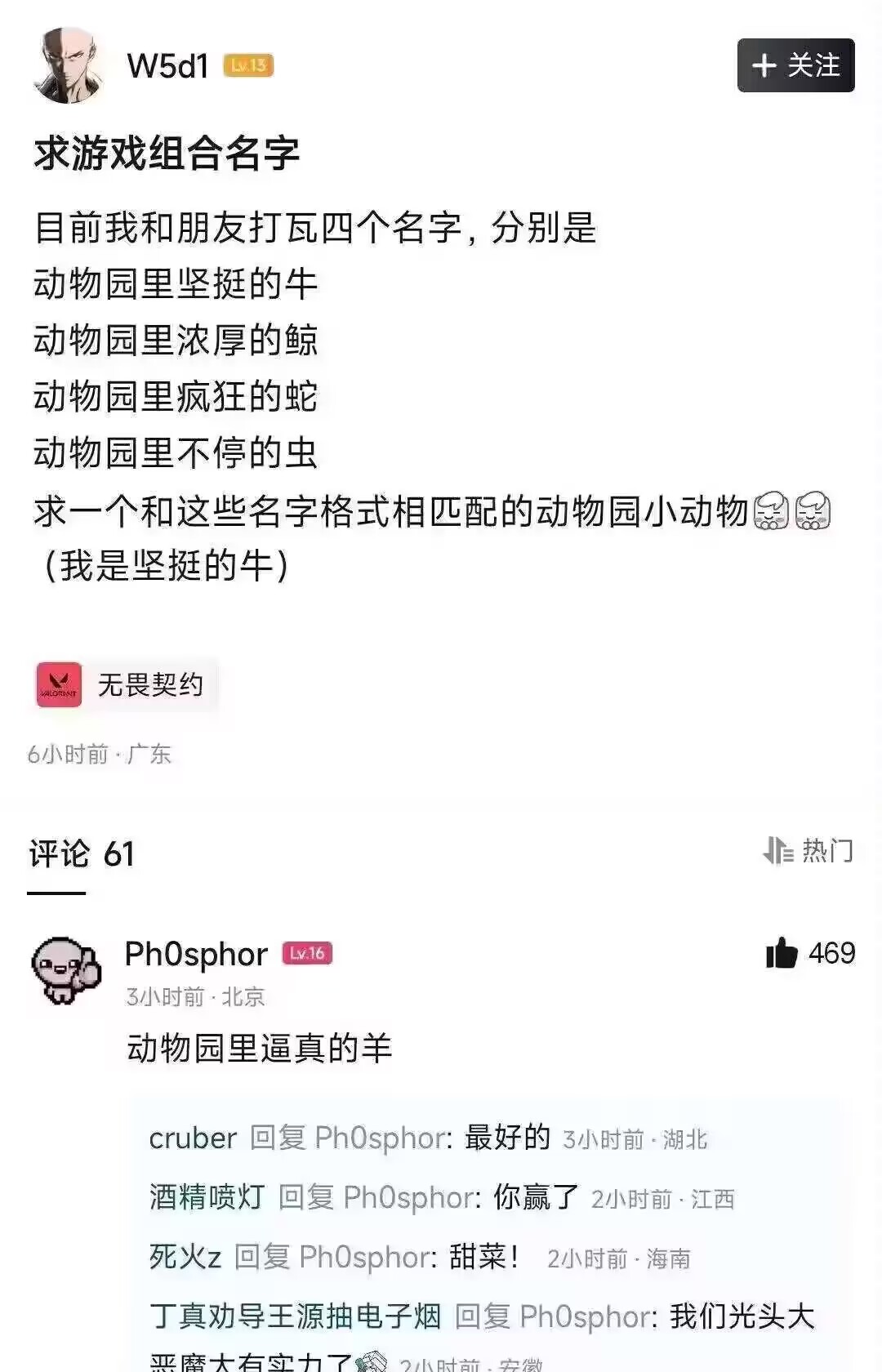This screenshot has height=1372, width=882.
Task: Open 酒精喷灯's profile from the reply
Action: point(207,1197)
